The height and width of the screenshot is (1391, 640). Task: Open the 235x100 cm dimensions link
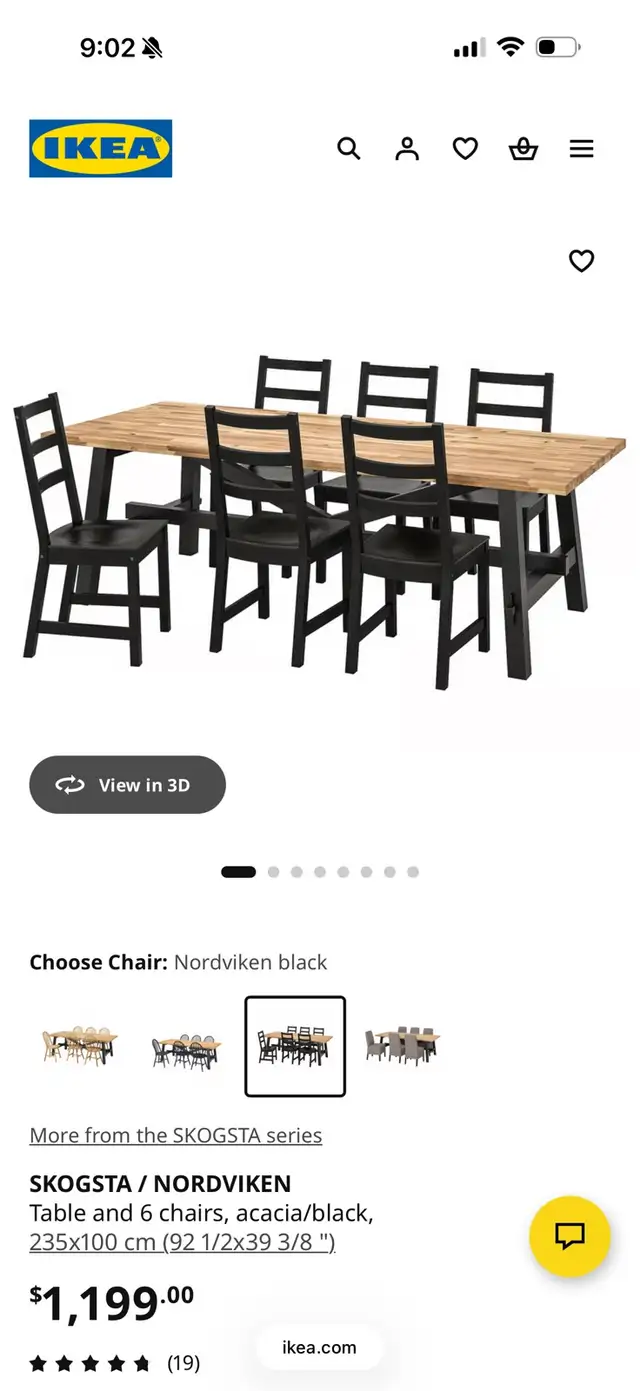tap(182, 1242)
